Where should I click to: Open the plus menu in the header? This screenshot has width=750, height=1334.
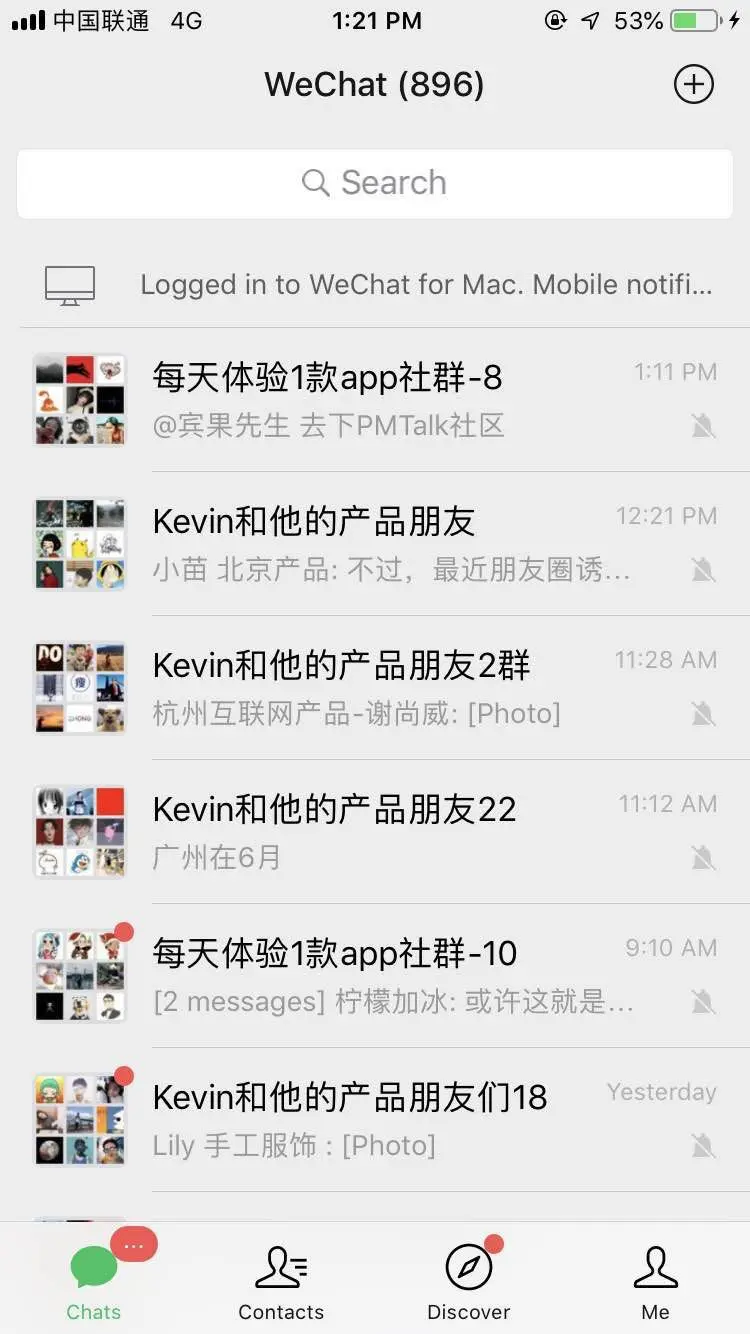coord(693,84)
